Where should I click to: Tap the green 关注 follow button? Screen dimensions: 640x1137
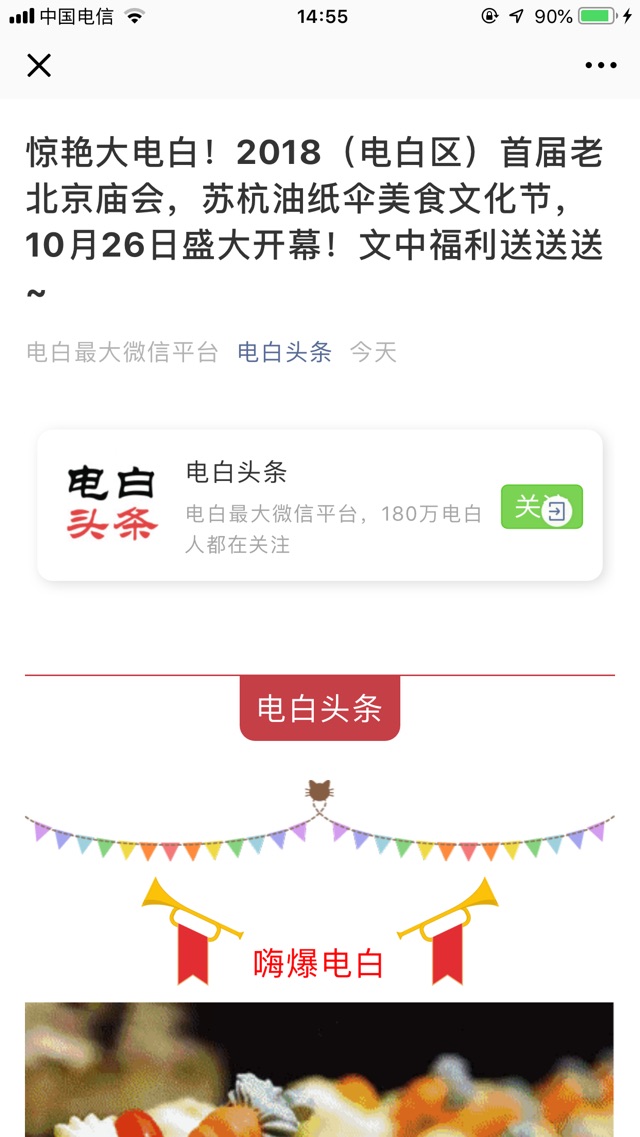(x=541, y=507)
